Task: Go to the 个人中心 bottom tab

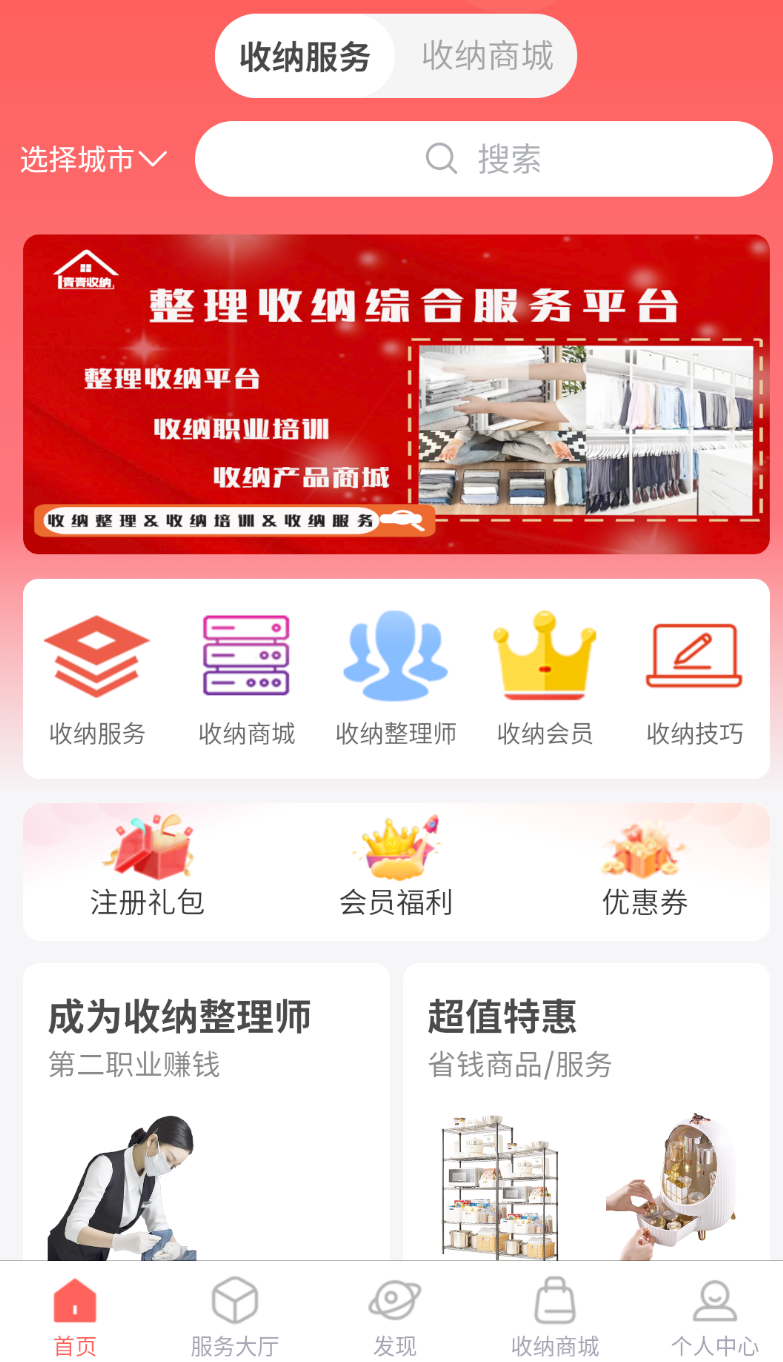Action: click(714, 1315)
